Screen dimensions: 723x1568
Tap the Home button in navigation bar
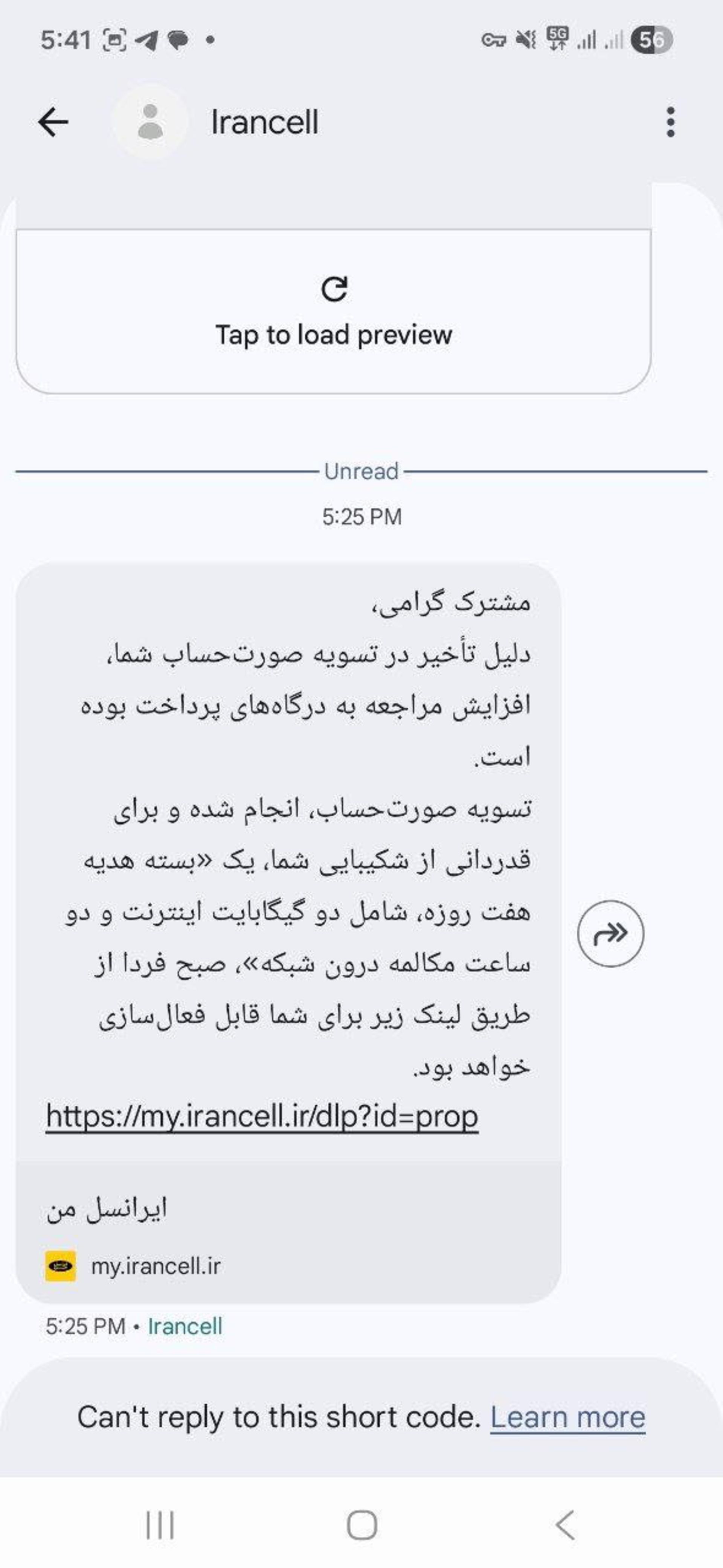(x=361, y=1527)
